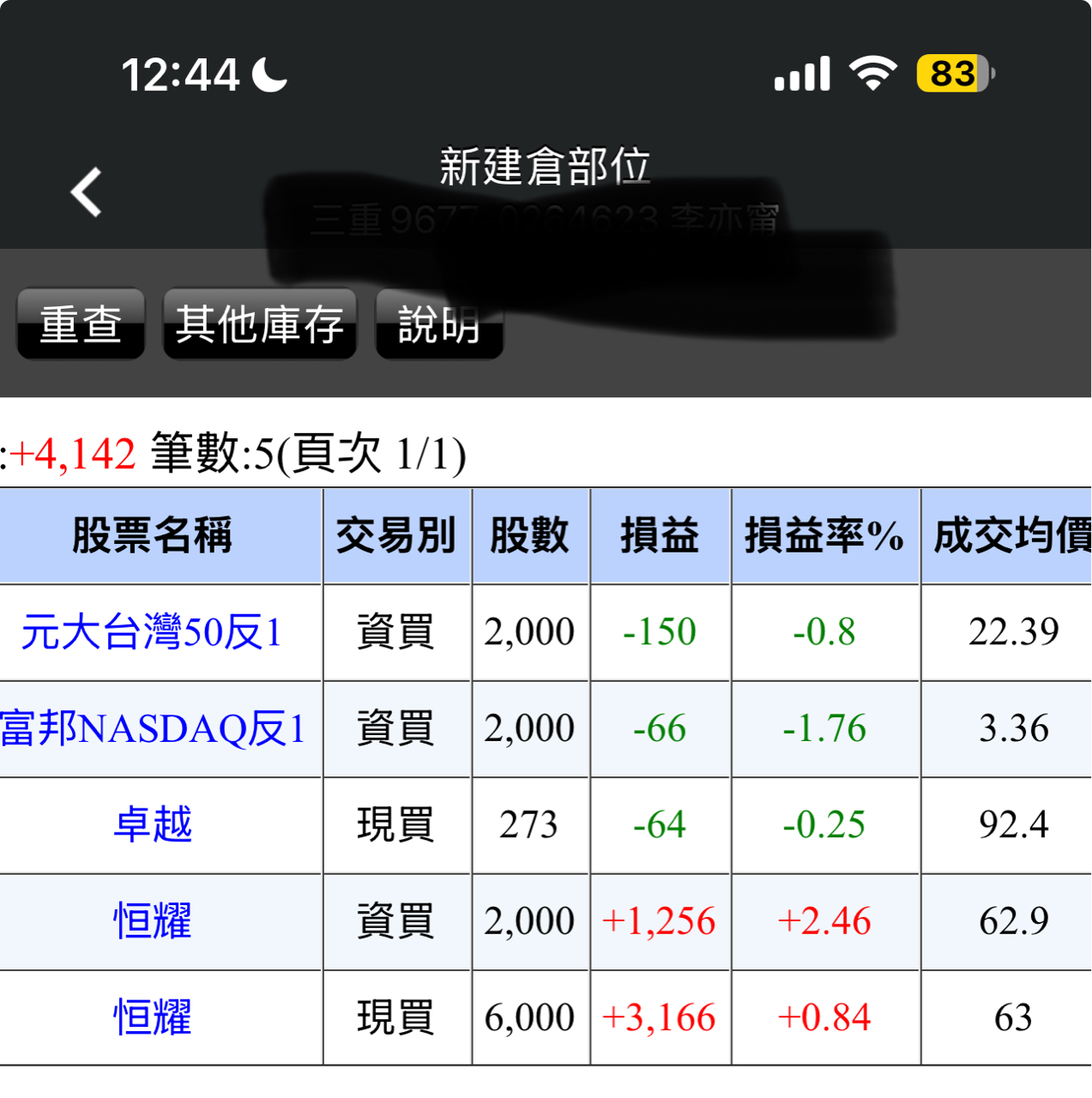Open 恒耀 in the 資買 row
This screenshot has height=1098, width=1092.
[153, 921]
